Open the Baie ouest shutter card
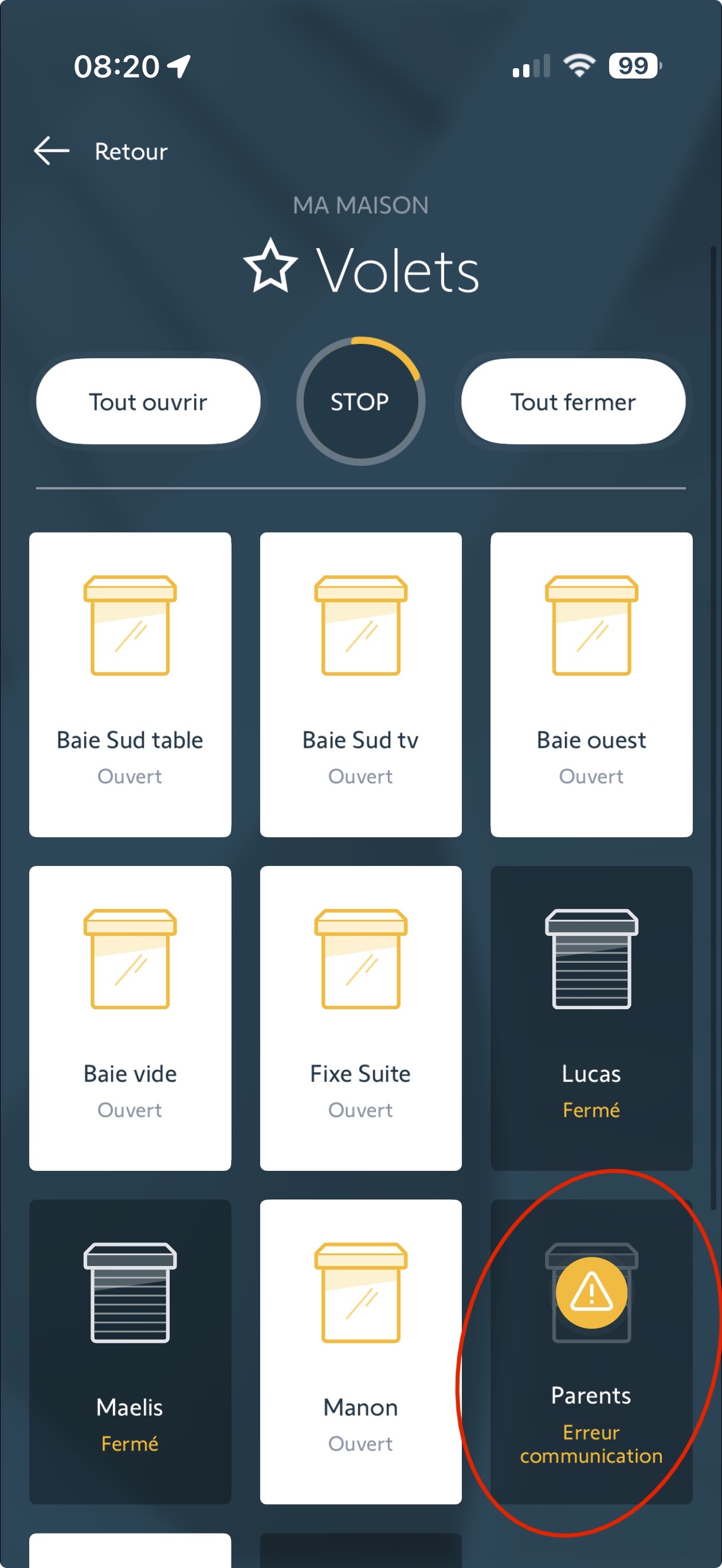The height and width of the screenshot is (1568, 722). point(591,684)
